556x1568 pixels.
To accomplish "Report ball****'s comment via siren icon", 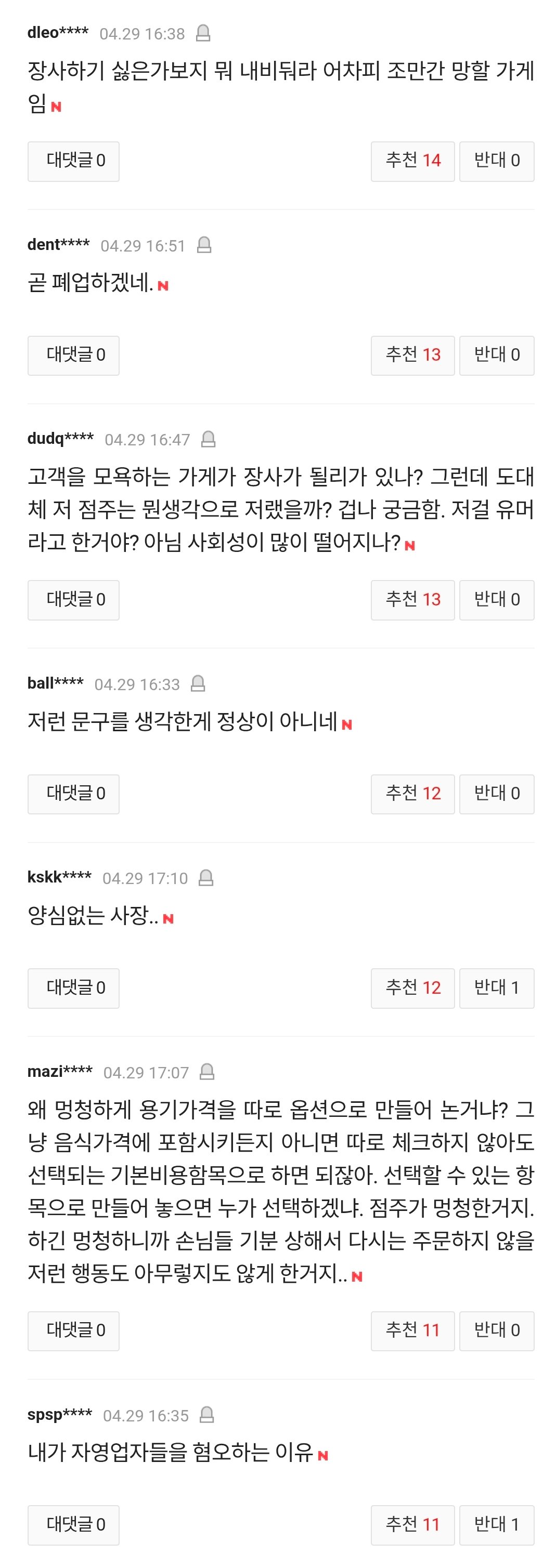I will (x=198, y=683).
